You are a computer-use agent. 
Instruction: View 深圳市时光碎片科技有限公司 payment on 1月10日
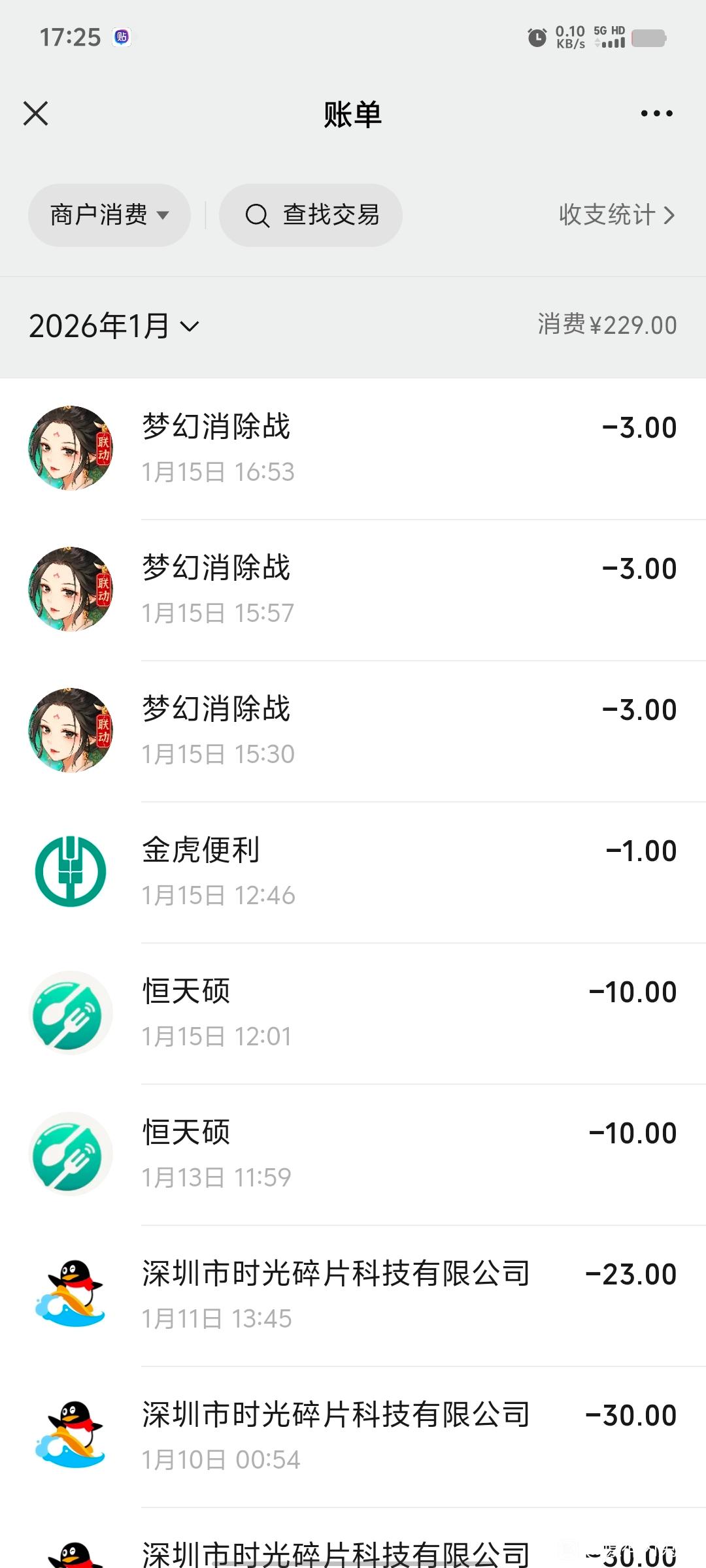353,1437
